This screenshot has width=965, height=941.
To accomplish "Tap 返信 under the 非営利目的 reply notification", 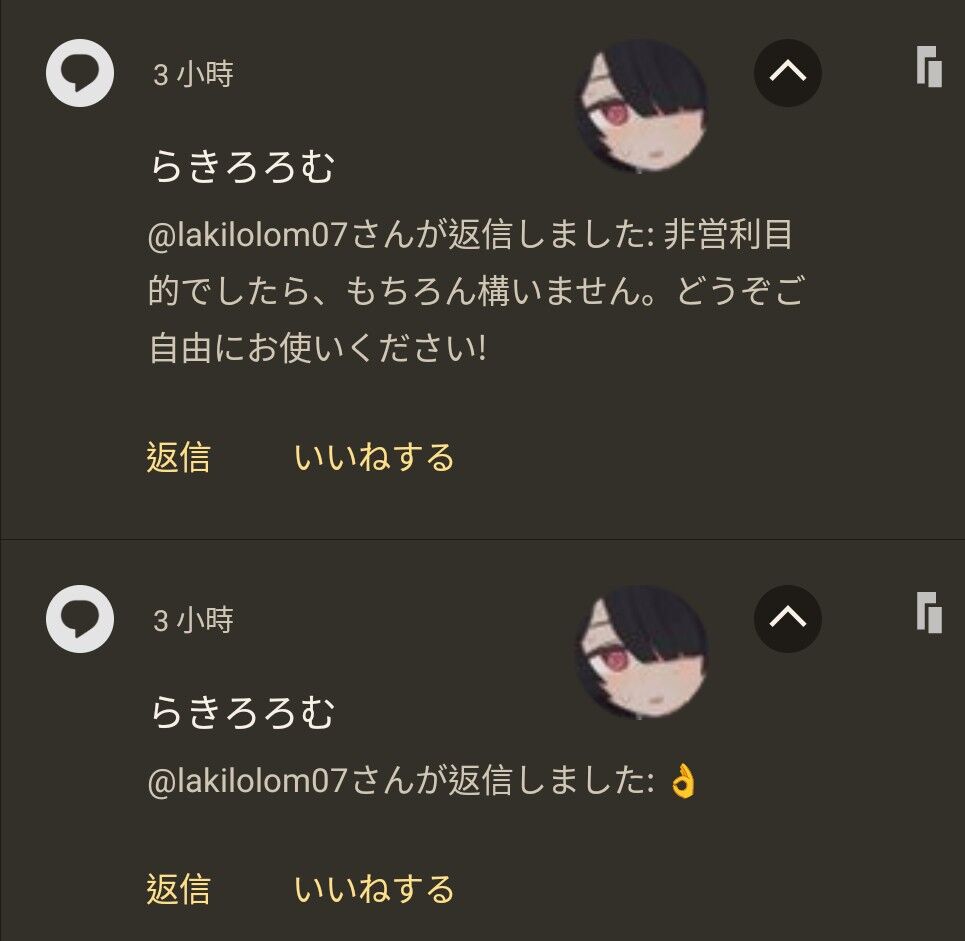I will (178, 457).
